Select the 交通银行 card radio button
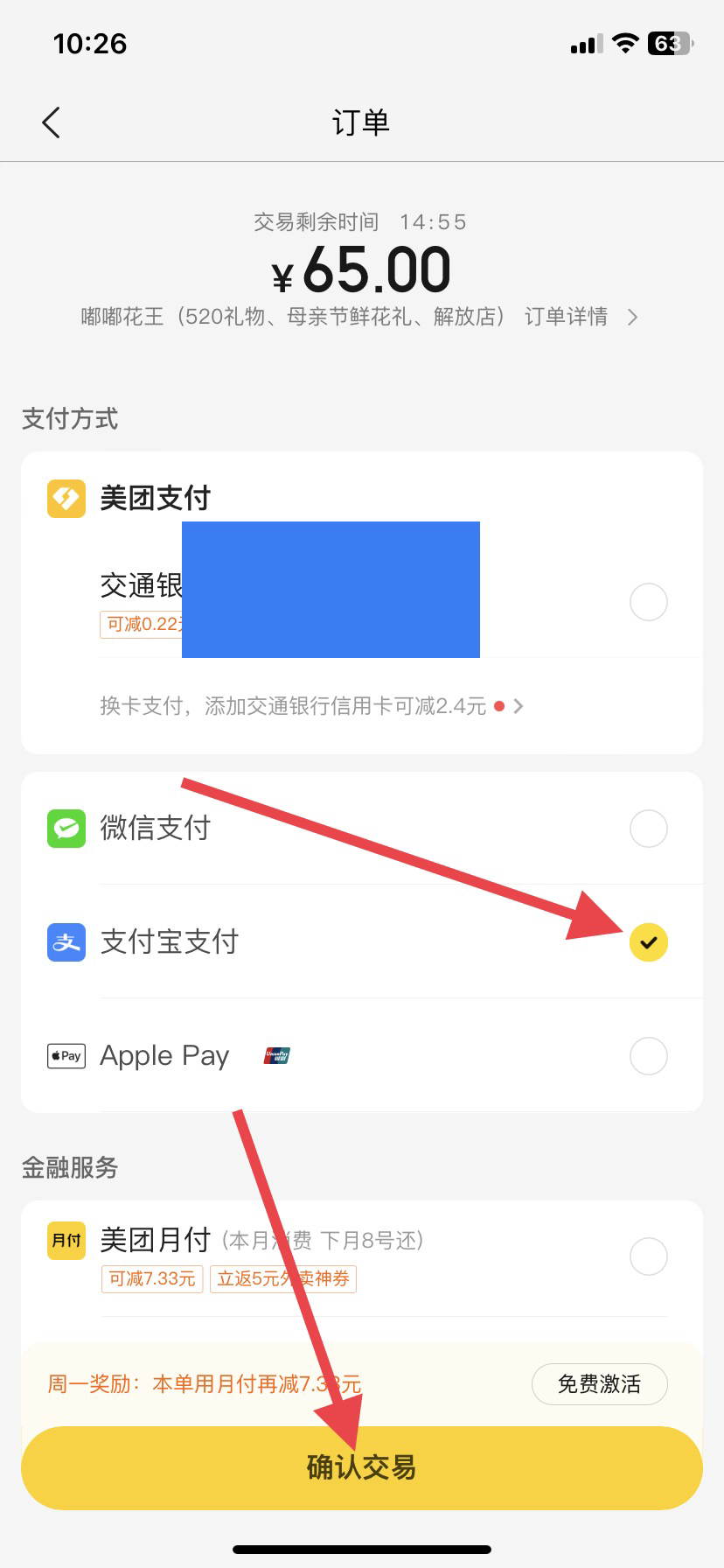 click(648, 602)
